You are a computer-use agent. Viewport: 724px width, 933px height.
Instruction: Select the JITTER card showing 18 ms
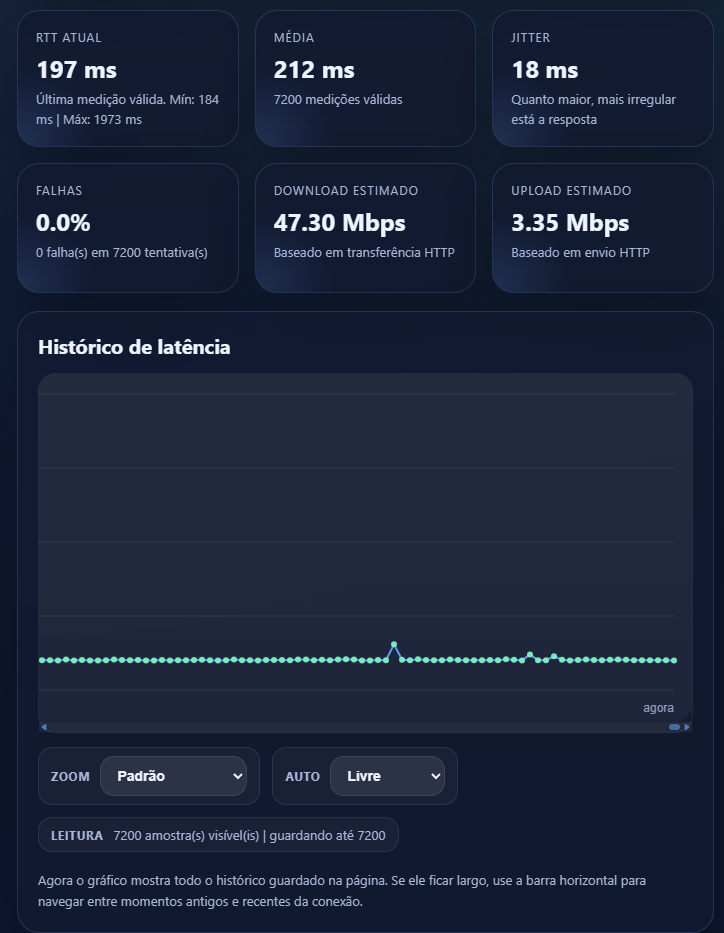(602, 79)
